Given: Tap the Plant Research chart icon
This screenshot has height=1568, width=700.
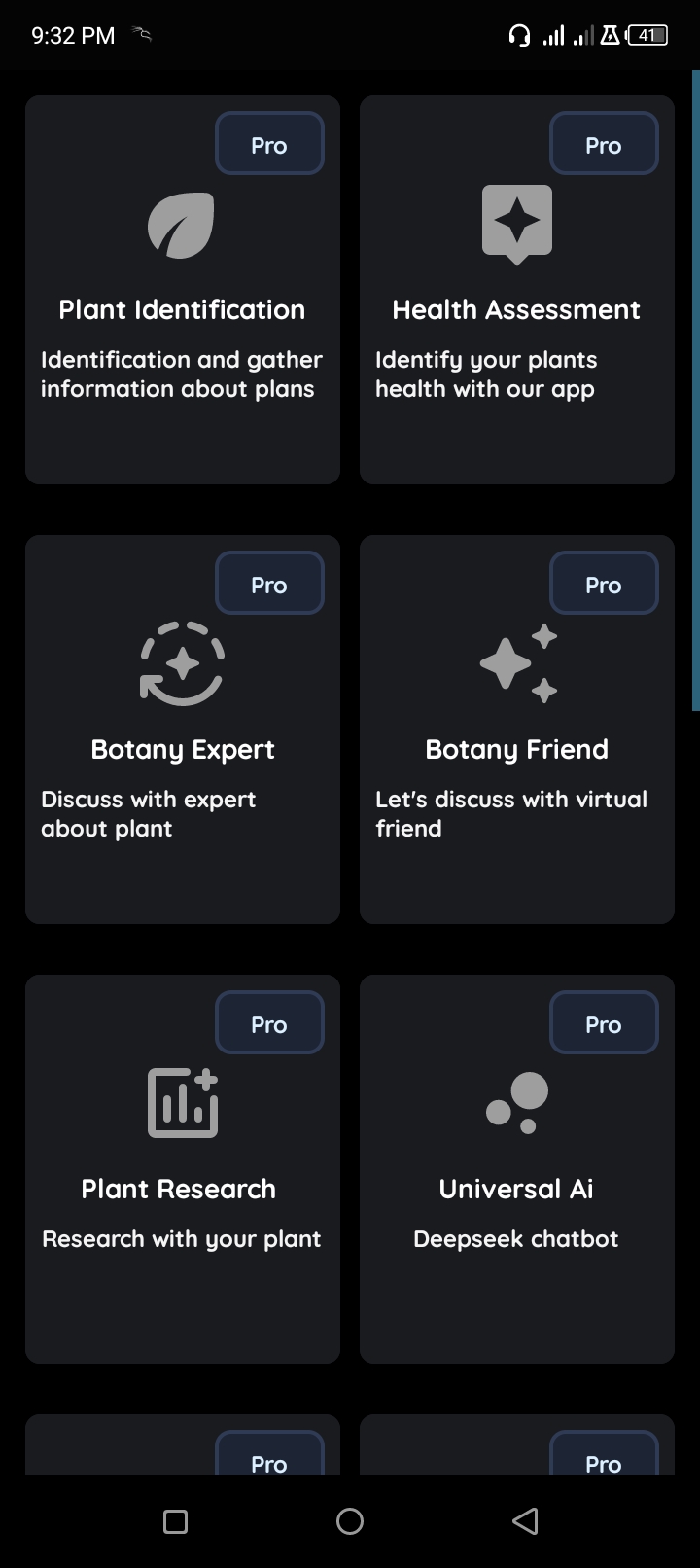Looking at the screenshot, I should [181, 1103].
